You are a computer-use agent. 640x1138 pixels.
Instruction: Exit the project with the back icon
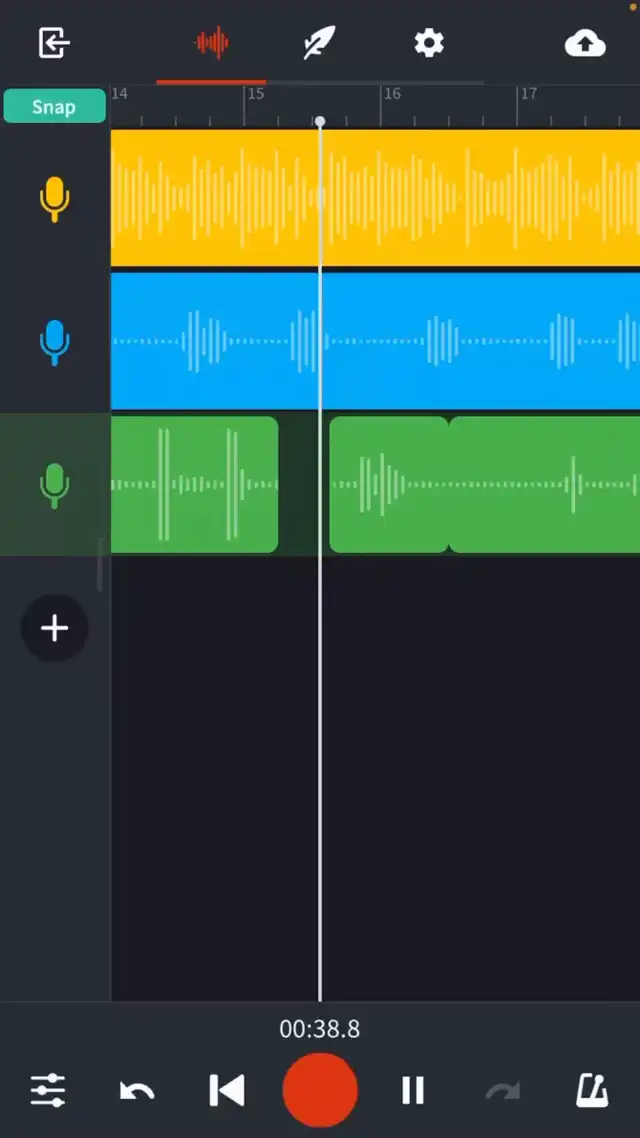pyautogui.click(x=53, y=43)
